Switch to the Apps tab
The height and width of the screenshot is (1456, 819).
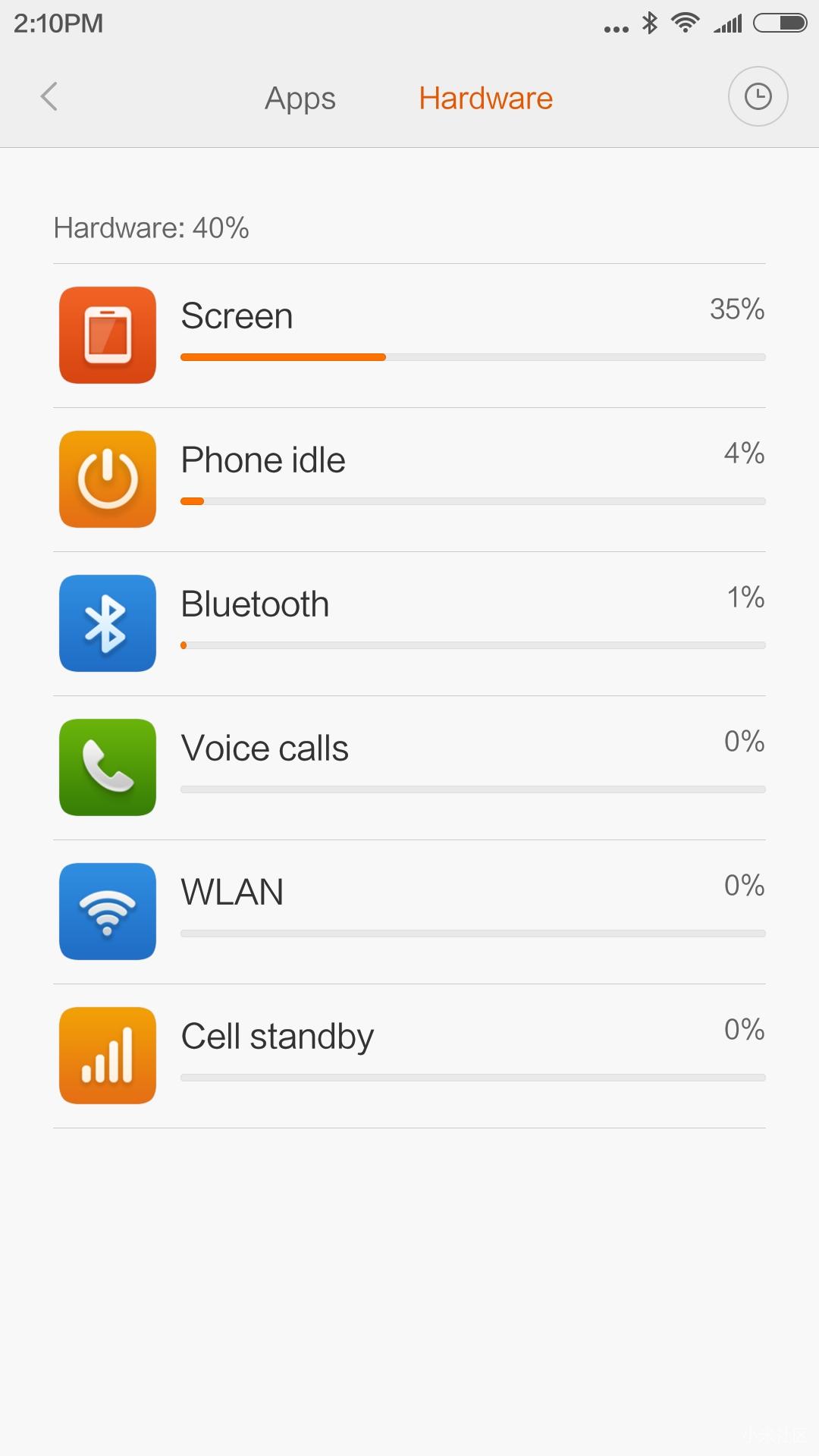coord(300,99)
